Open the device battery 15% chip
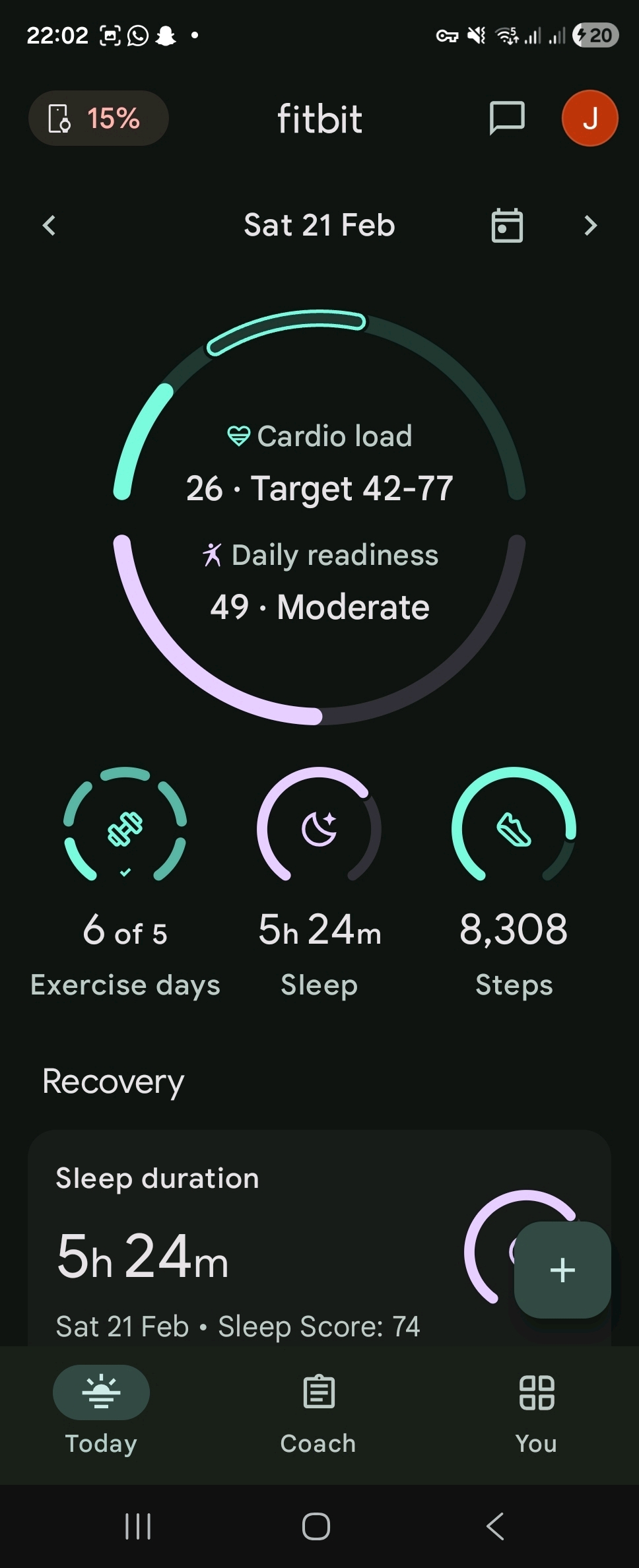 click(98, 119)
